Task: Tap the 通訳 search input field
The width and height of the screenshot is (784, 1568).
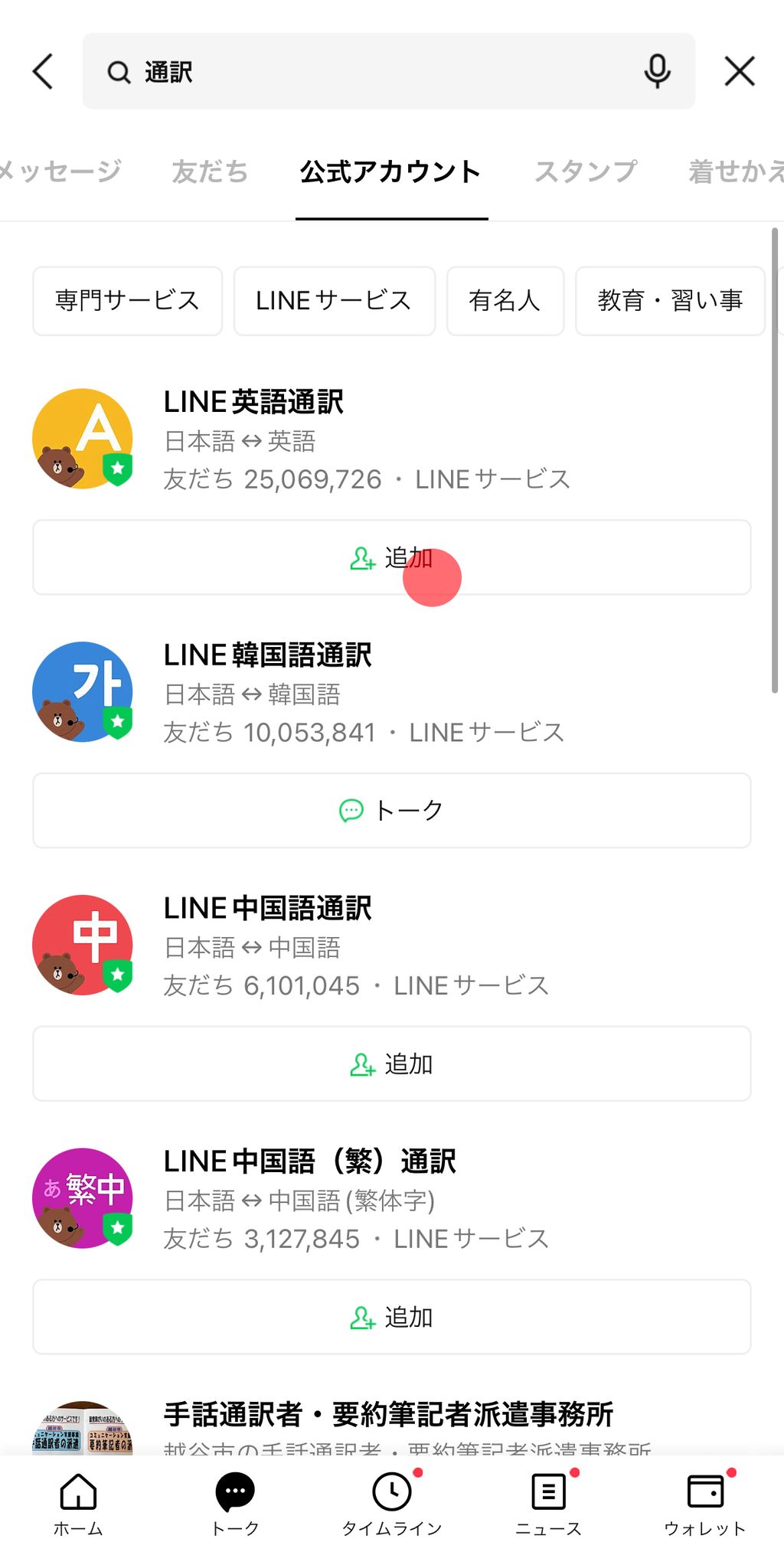Action: point(345,70)
